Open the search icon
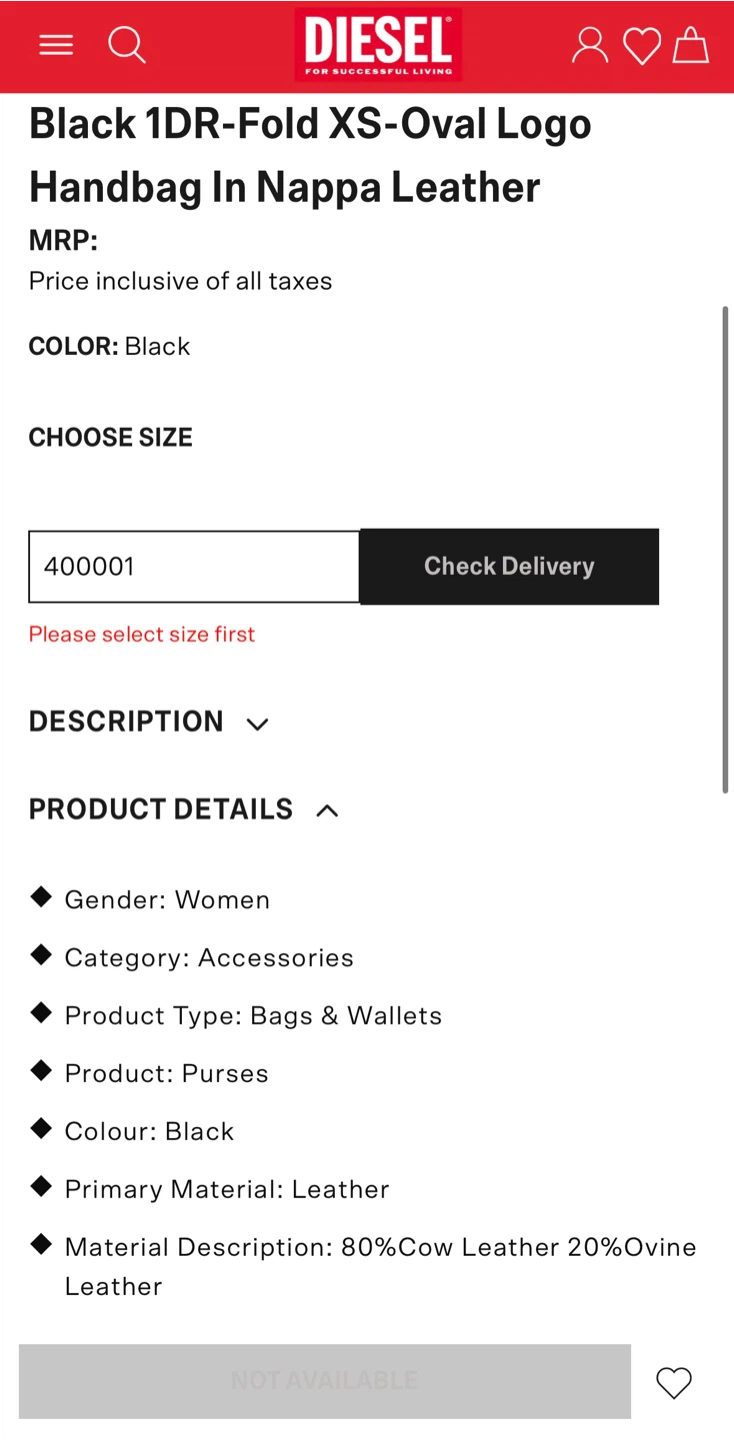Screen dimensions: 734x1440 click(127, 45)
